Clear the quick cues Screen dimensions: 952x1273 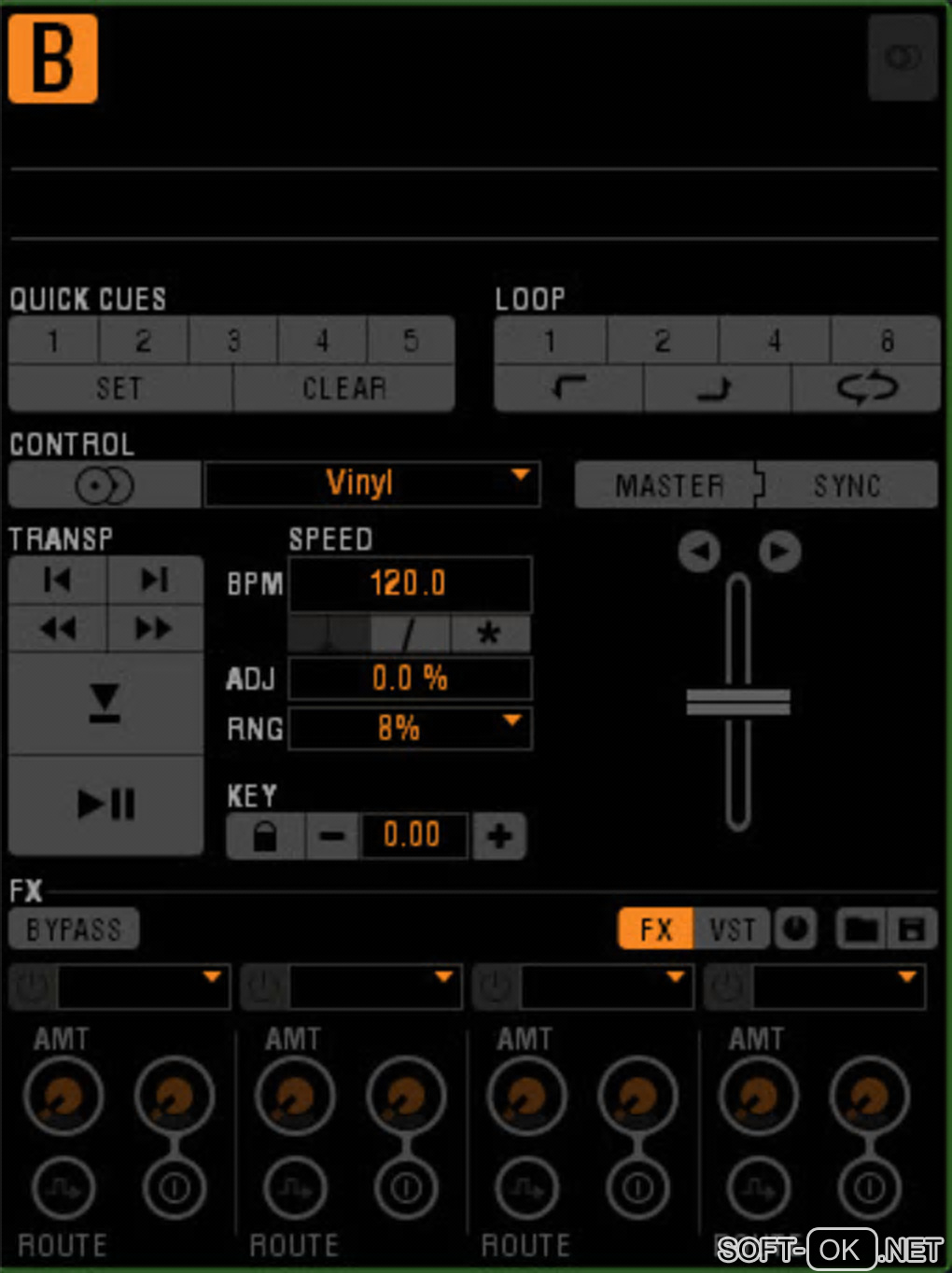[x=343, y=388]
